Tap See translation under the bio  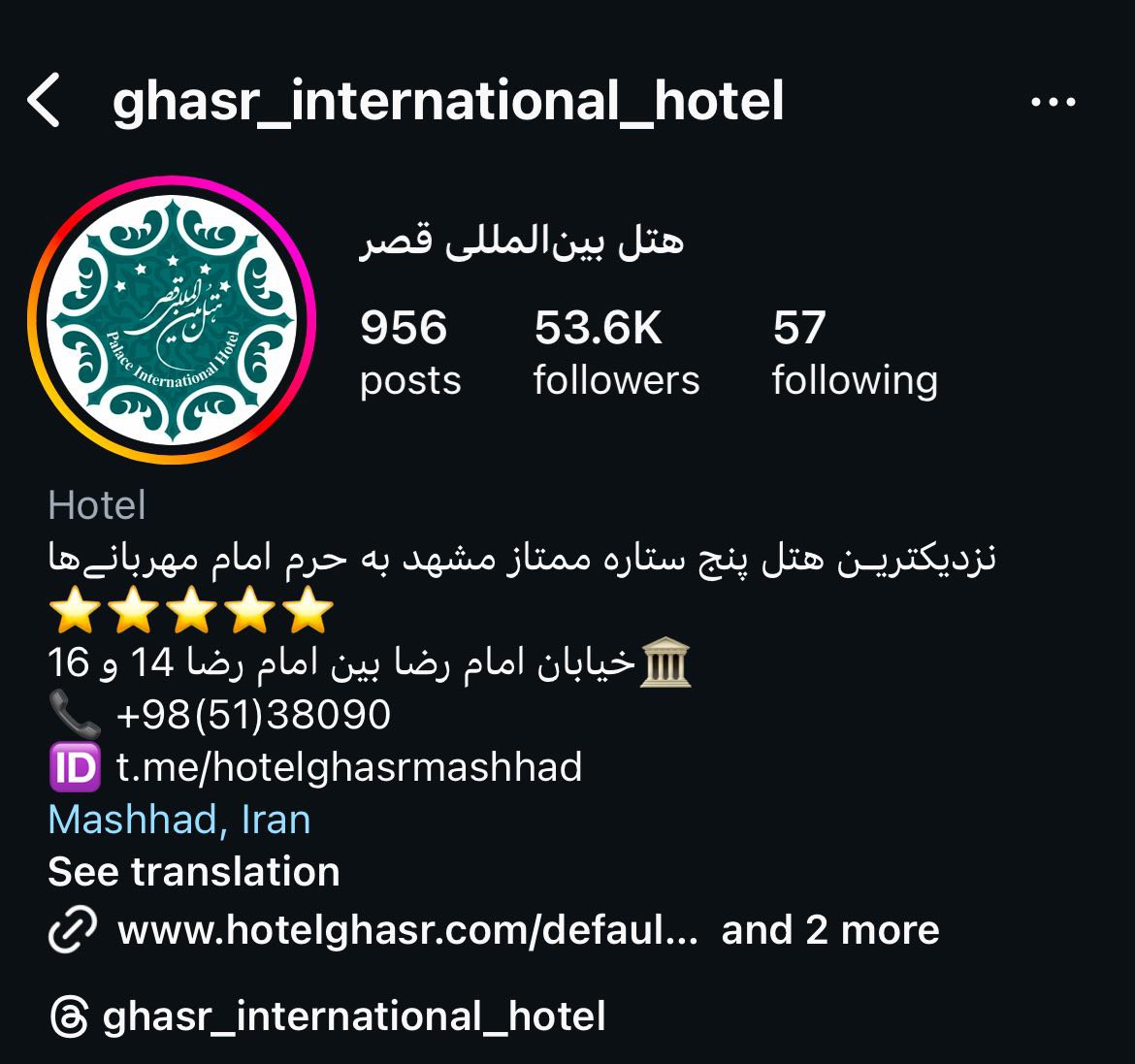(x=194, y=872)
